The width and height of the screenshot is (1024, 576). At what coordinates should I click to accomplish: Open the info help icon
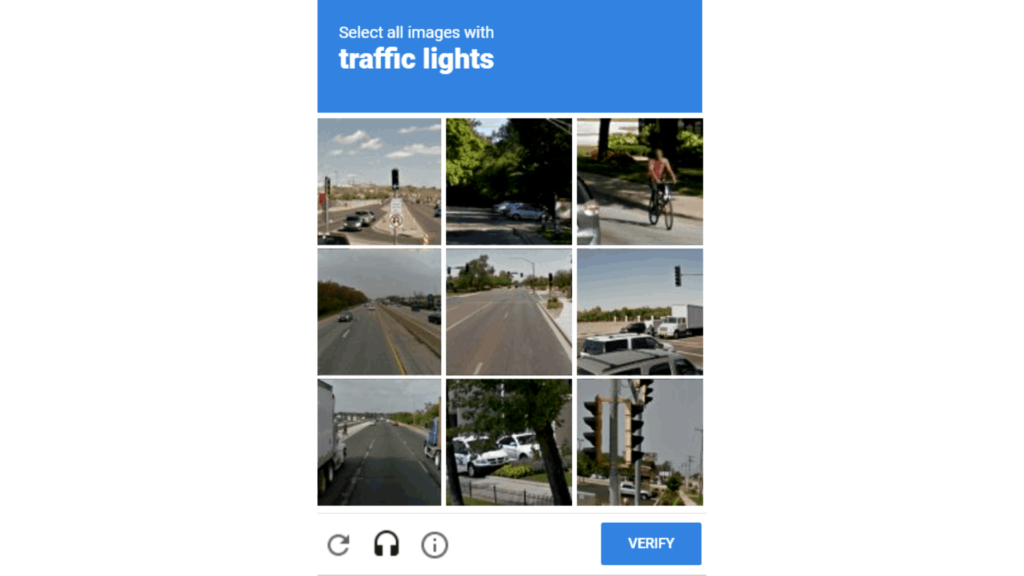(434, 545)
